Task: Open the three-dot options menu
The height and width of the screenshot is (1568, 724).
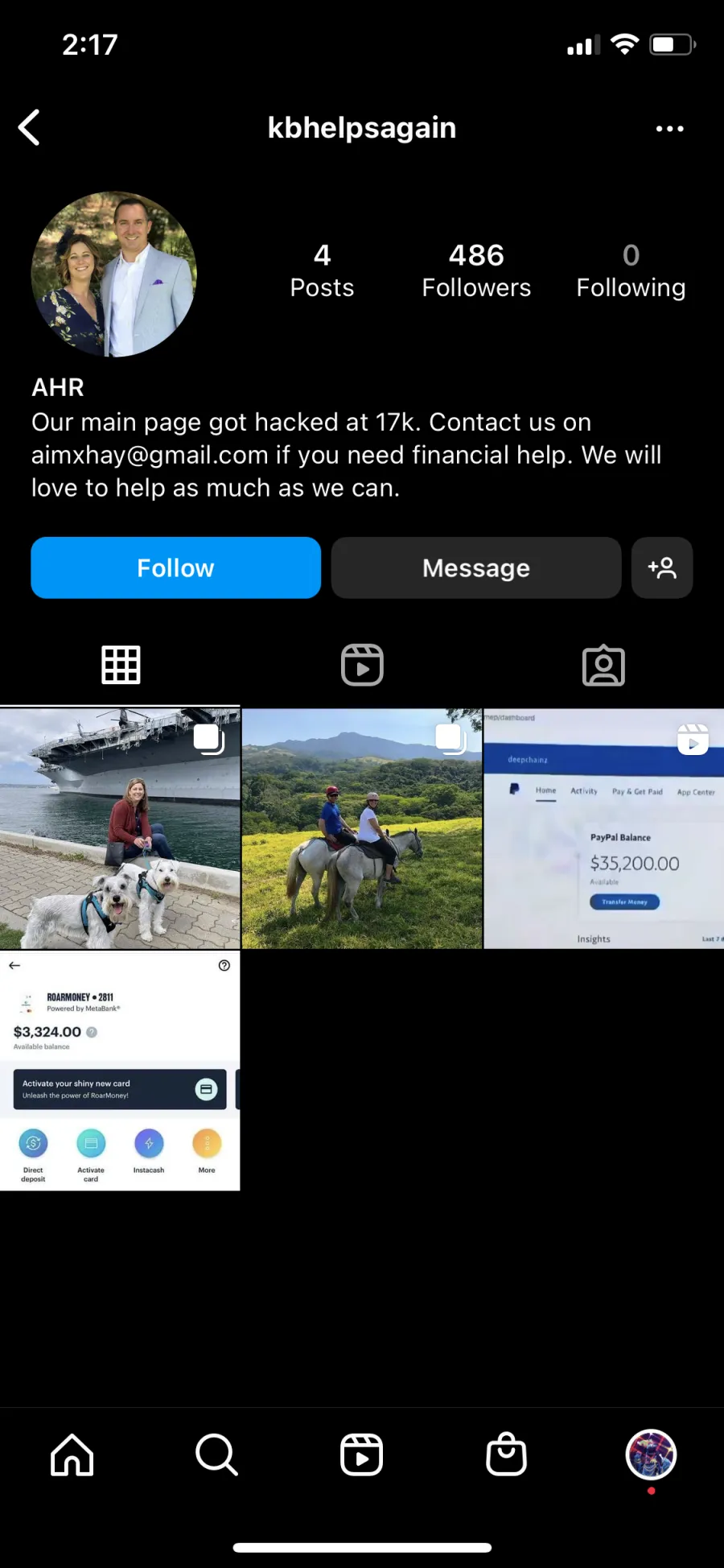Action: [669, 129]
